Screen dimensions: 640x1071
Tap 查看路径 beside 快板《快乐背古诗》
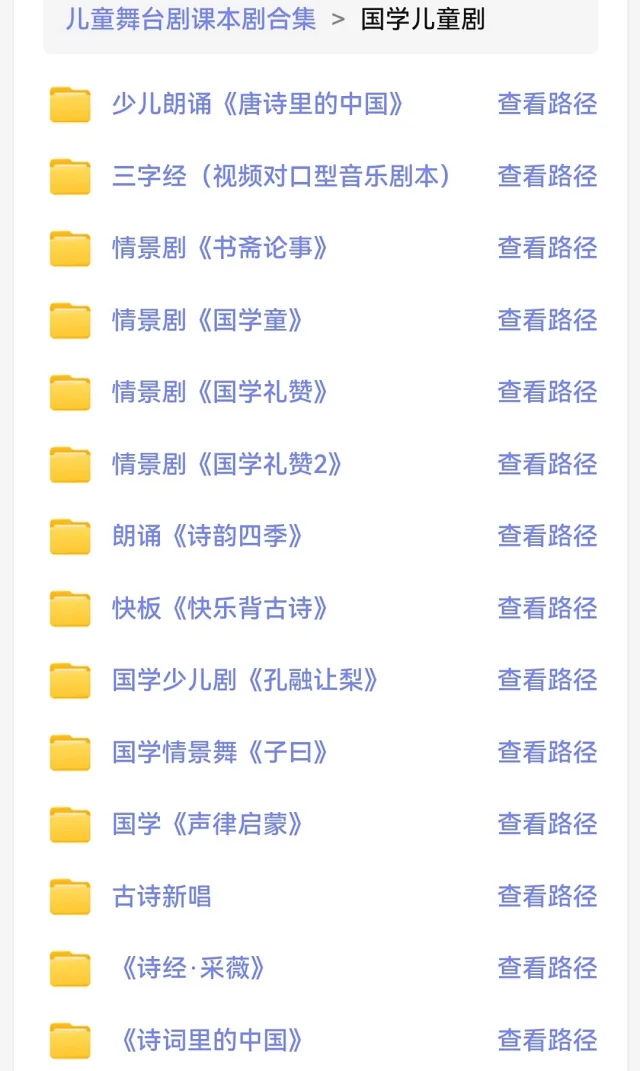[x=547, y=608]
